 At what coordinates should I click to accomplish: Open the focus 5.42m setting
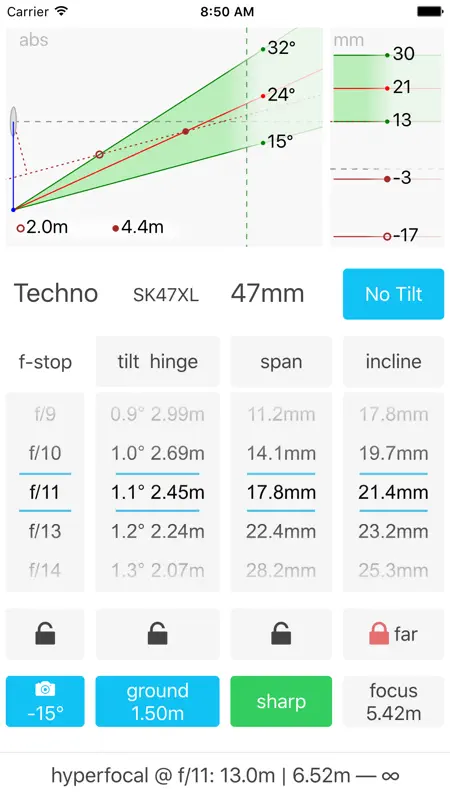[393, 702]
